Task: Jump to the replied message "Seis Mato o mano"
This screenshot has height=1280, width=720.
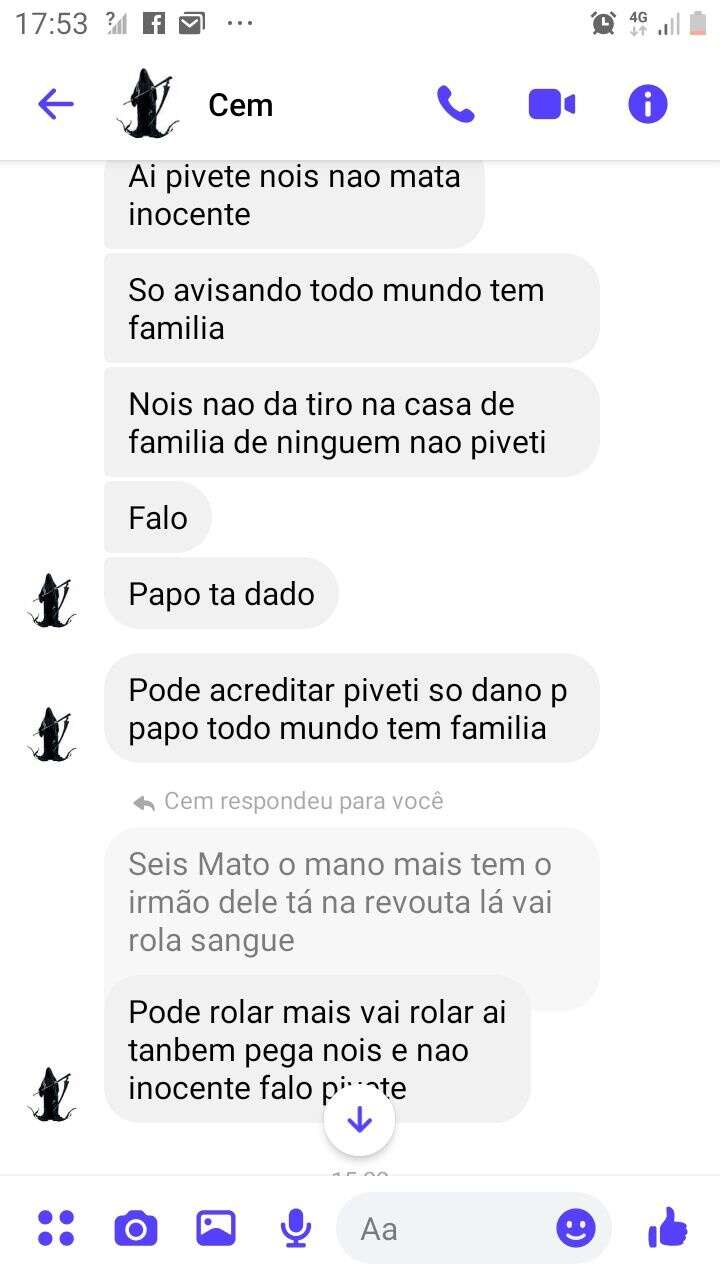Action: pyautogui.click(x=340, y=902)
